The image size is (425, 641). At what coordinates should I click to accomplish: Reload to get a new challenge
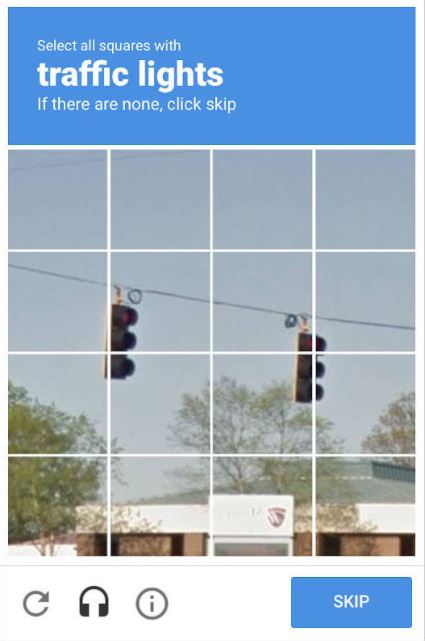pos(36,603)
